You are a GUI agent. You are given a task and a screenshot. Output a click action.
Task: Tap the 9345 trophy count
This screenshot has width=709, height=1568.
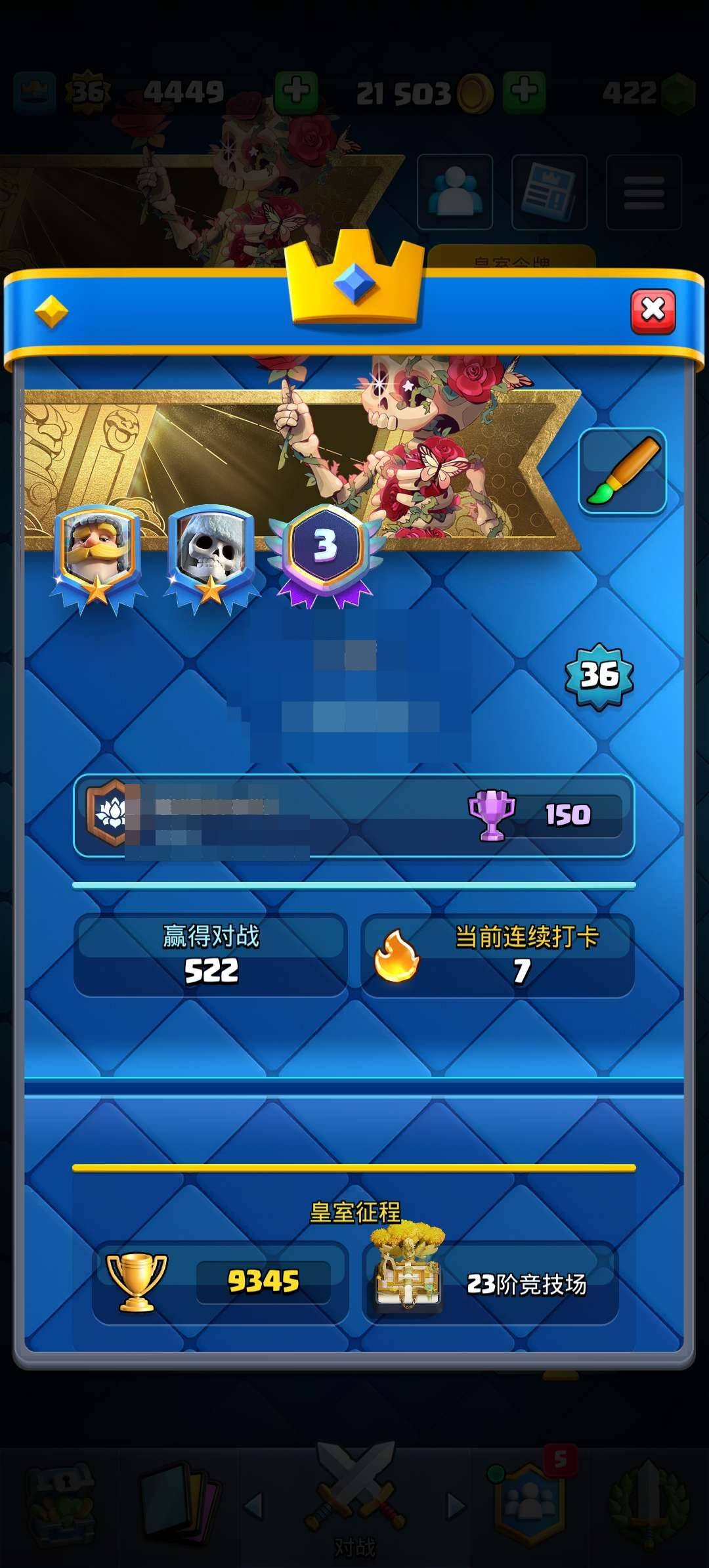263,1281
